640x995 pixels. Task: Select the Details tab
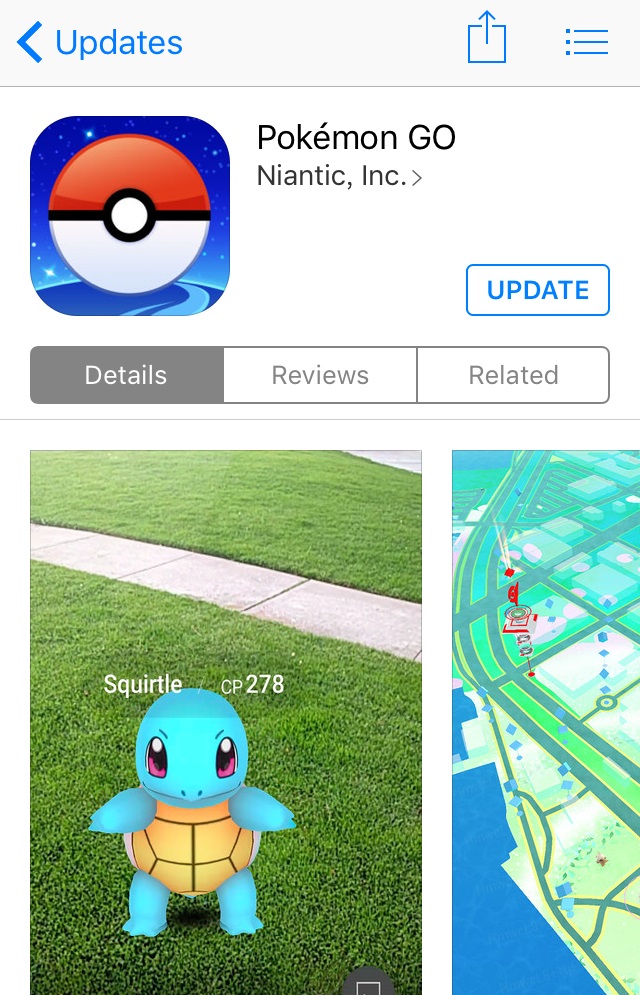(126, 375)
